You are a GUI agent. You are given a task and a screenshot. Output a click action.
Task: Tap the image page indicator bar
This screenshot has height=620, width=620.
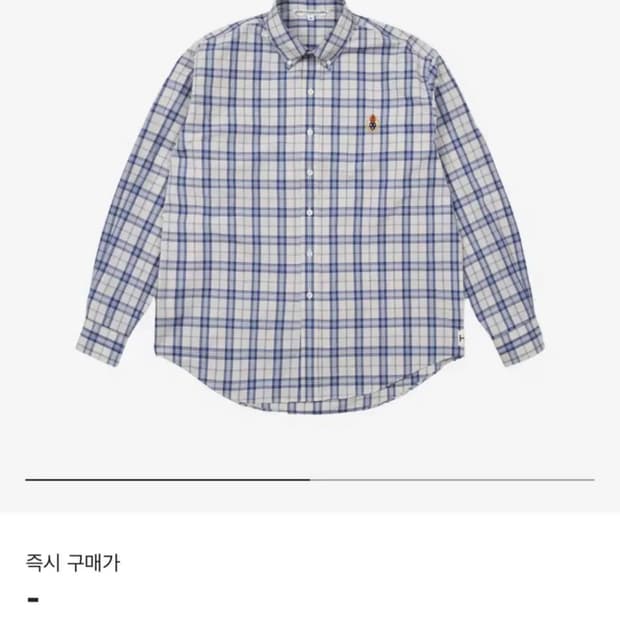tap(310, 480)
